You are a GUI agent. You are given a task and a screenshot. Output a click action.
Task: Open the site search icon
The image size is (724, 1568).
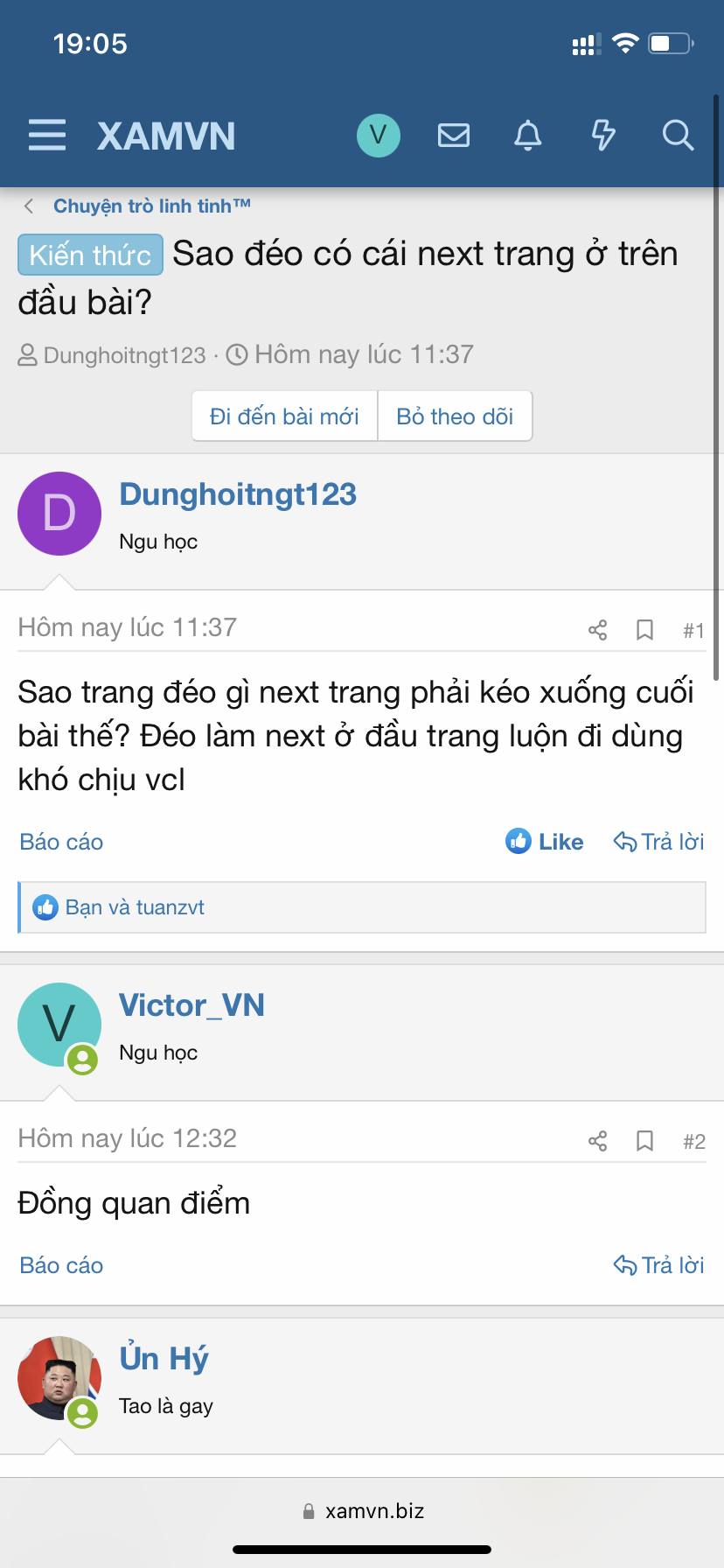pyautogui.click(x=677, y=136)
